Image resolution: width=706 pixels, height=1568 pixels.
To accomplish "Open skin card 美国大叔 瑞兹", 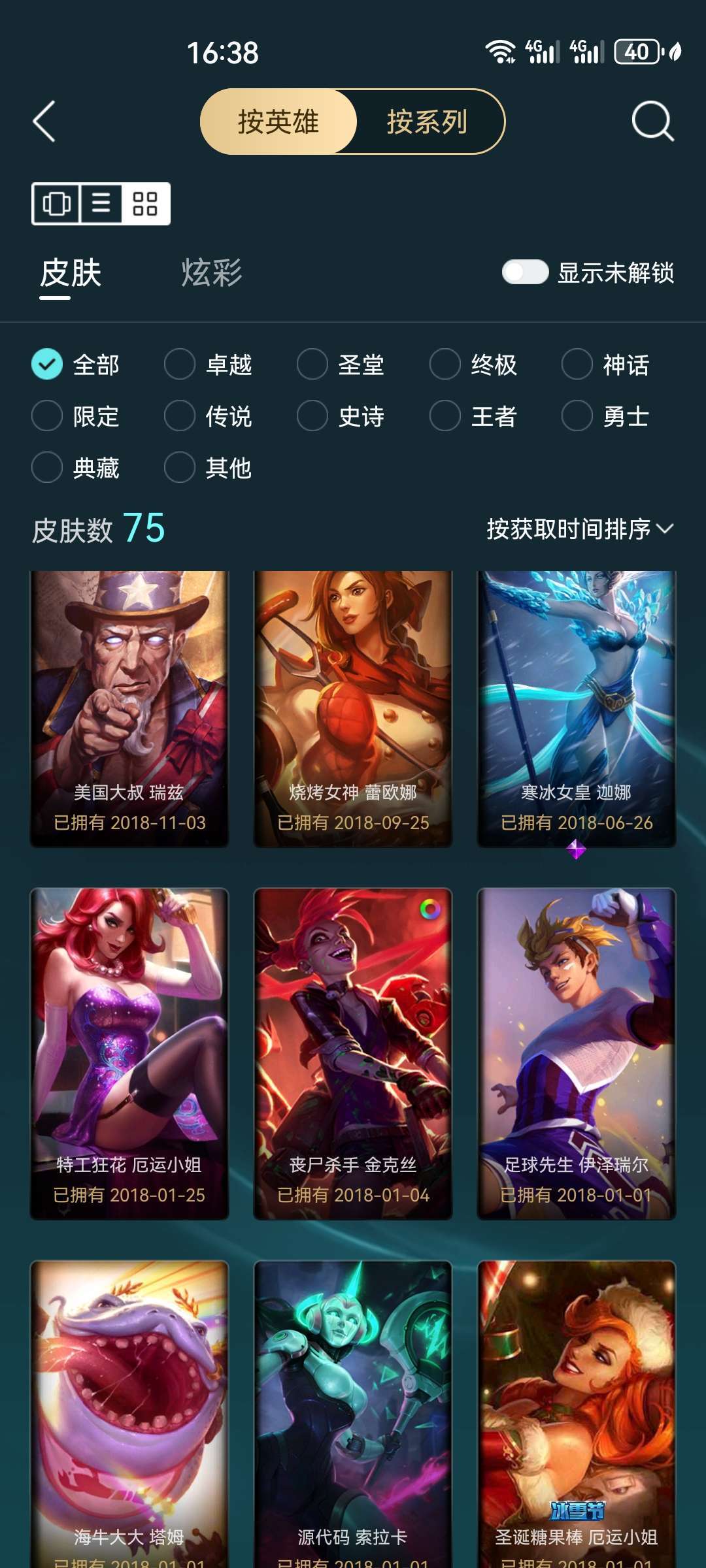I will pos(129,709).
